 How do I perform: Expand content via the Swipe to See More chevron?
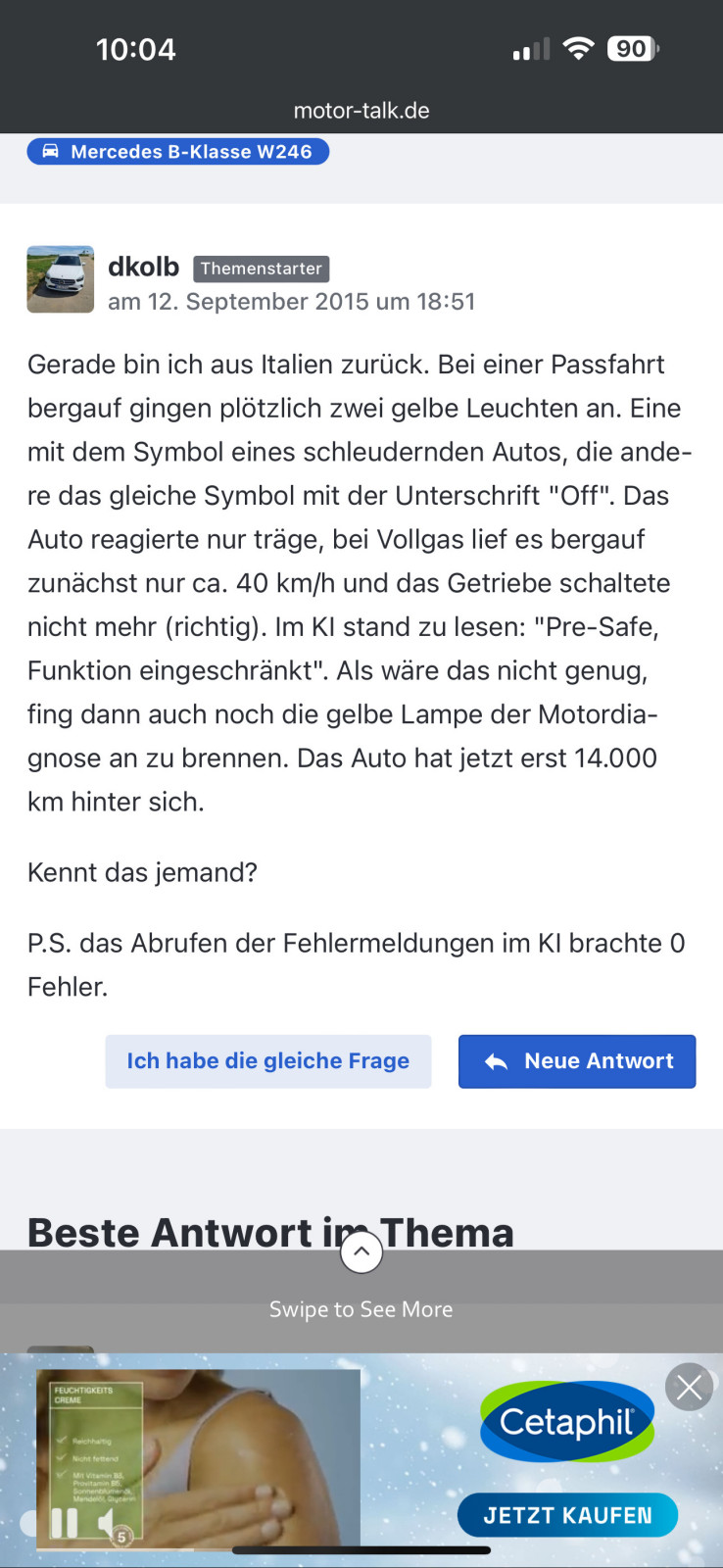361,1251
